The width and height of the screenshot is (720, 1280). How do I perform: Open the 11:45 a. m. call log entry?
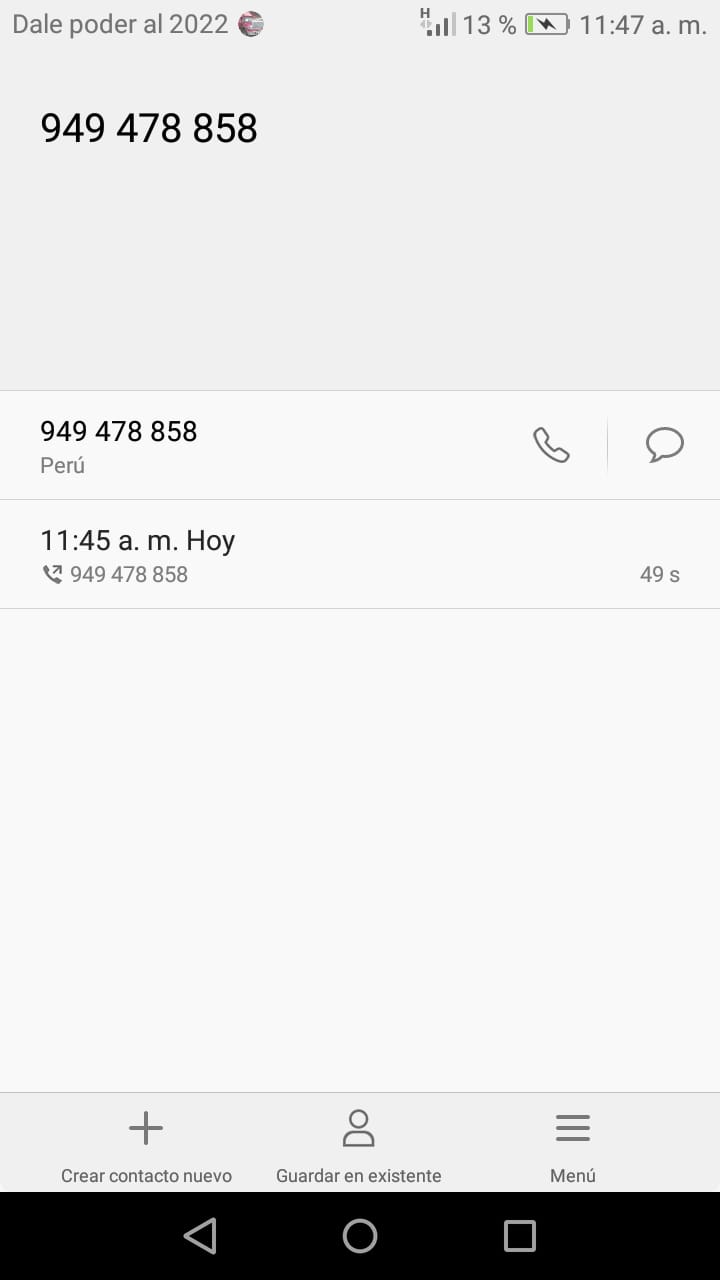tap(360, 554)
